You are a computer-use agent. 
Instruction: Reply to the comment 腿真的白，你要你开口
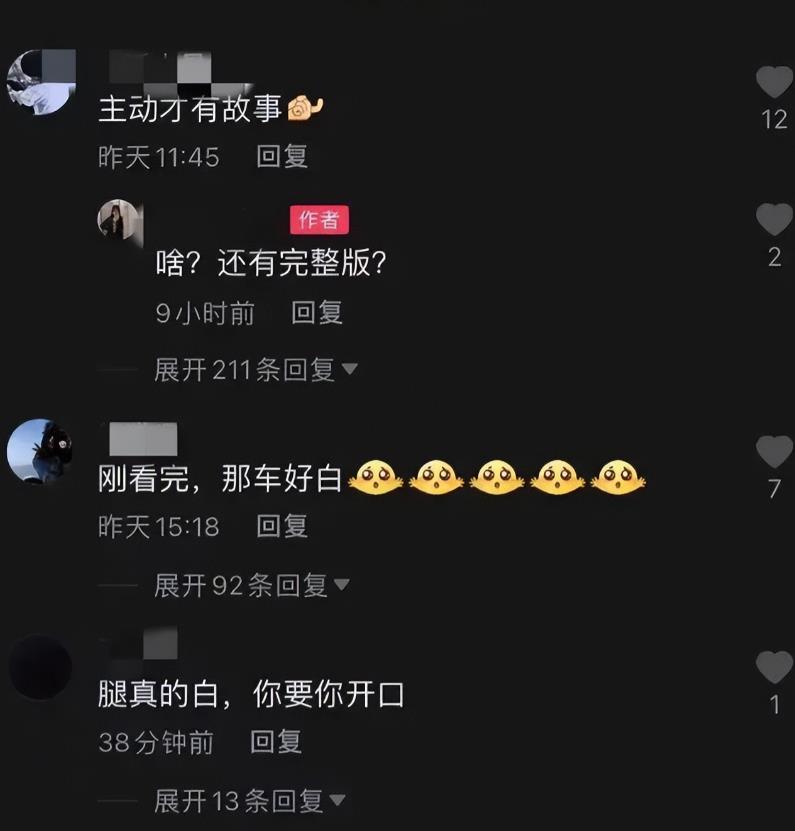pos(276,742)
